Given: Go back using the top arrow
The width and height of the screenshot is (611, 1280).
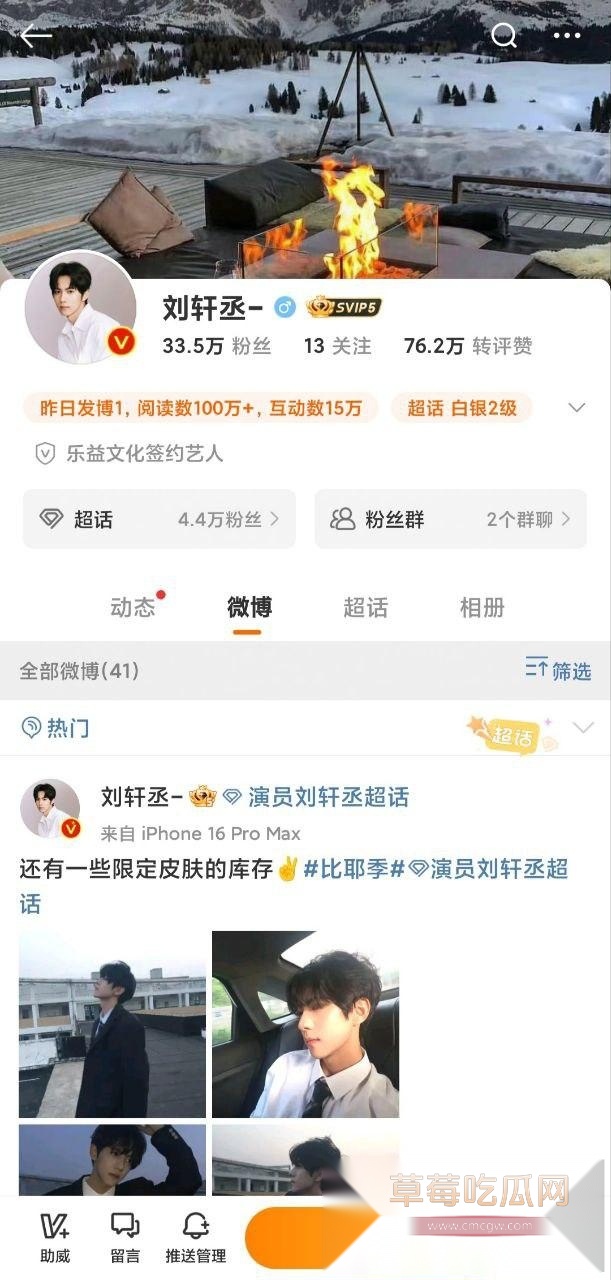Looking at the screenshot, I should click(36, 36).
